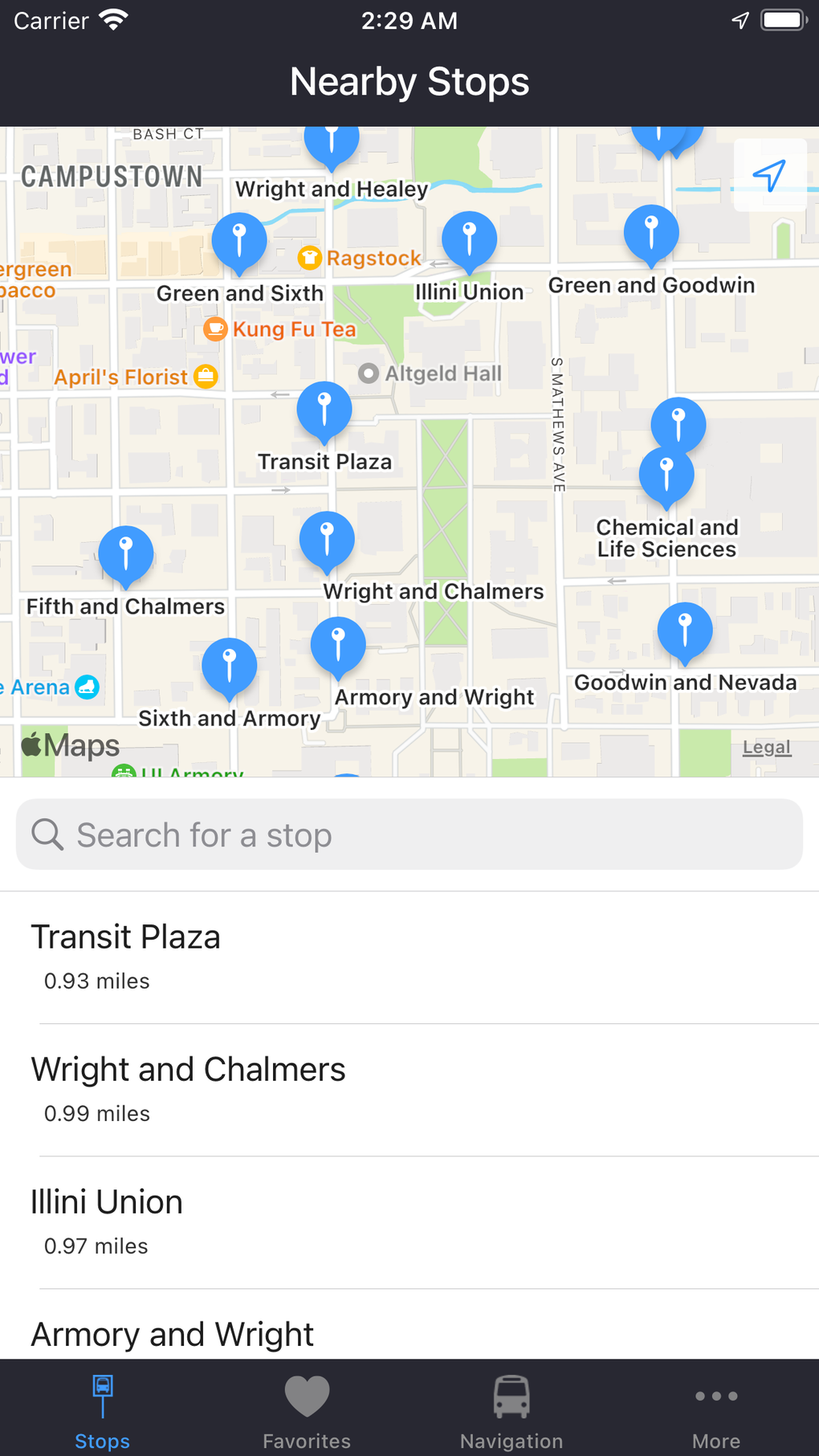Select the Goodwin and Nevada stop pin
The width and height of the screenshot is (819, 1456).
(685, 631)
